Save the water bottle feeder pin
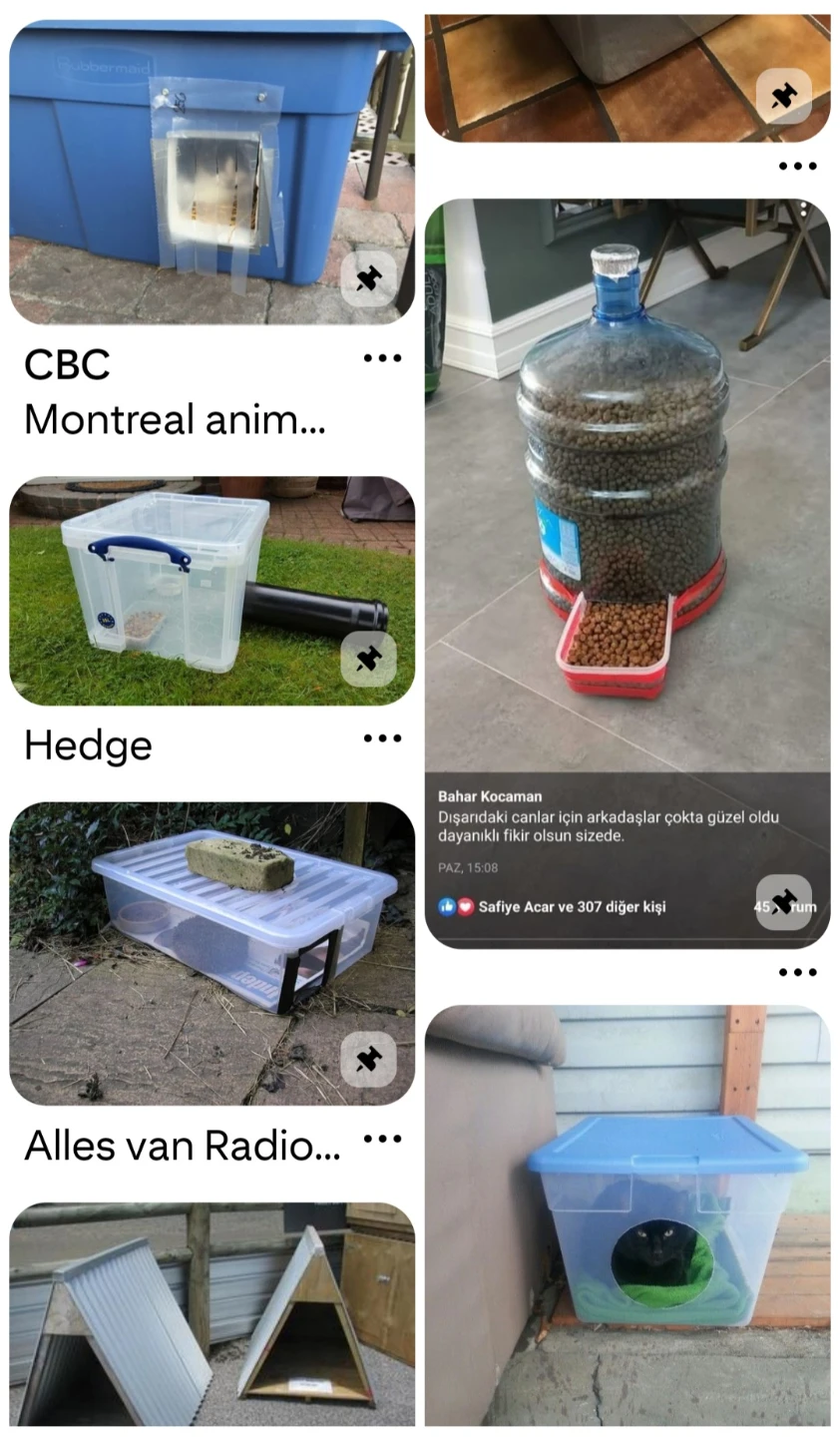Screen dimensions: 840x1437 coord(784,902)
